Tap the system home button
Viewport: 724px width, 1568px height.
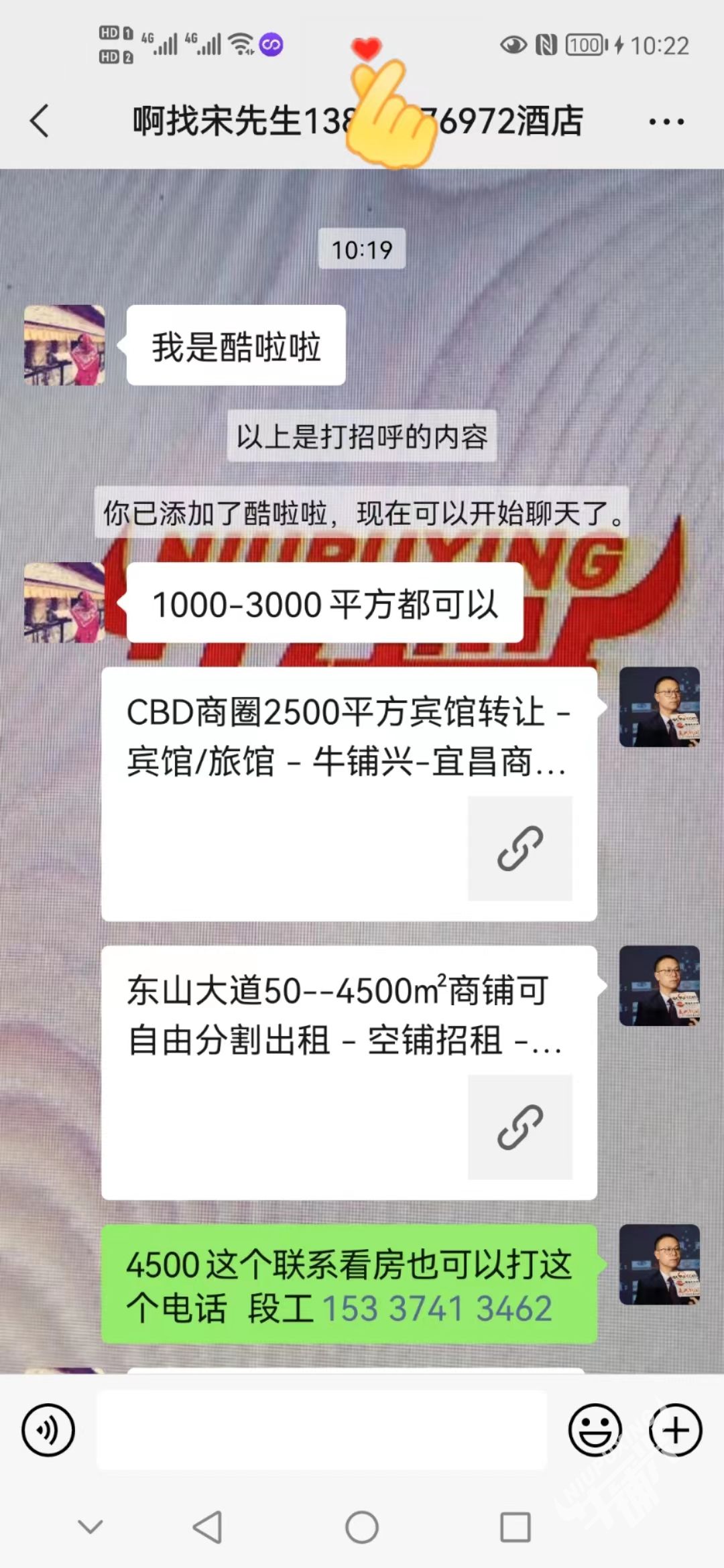[362, 1527]
